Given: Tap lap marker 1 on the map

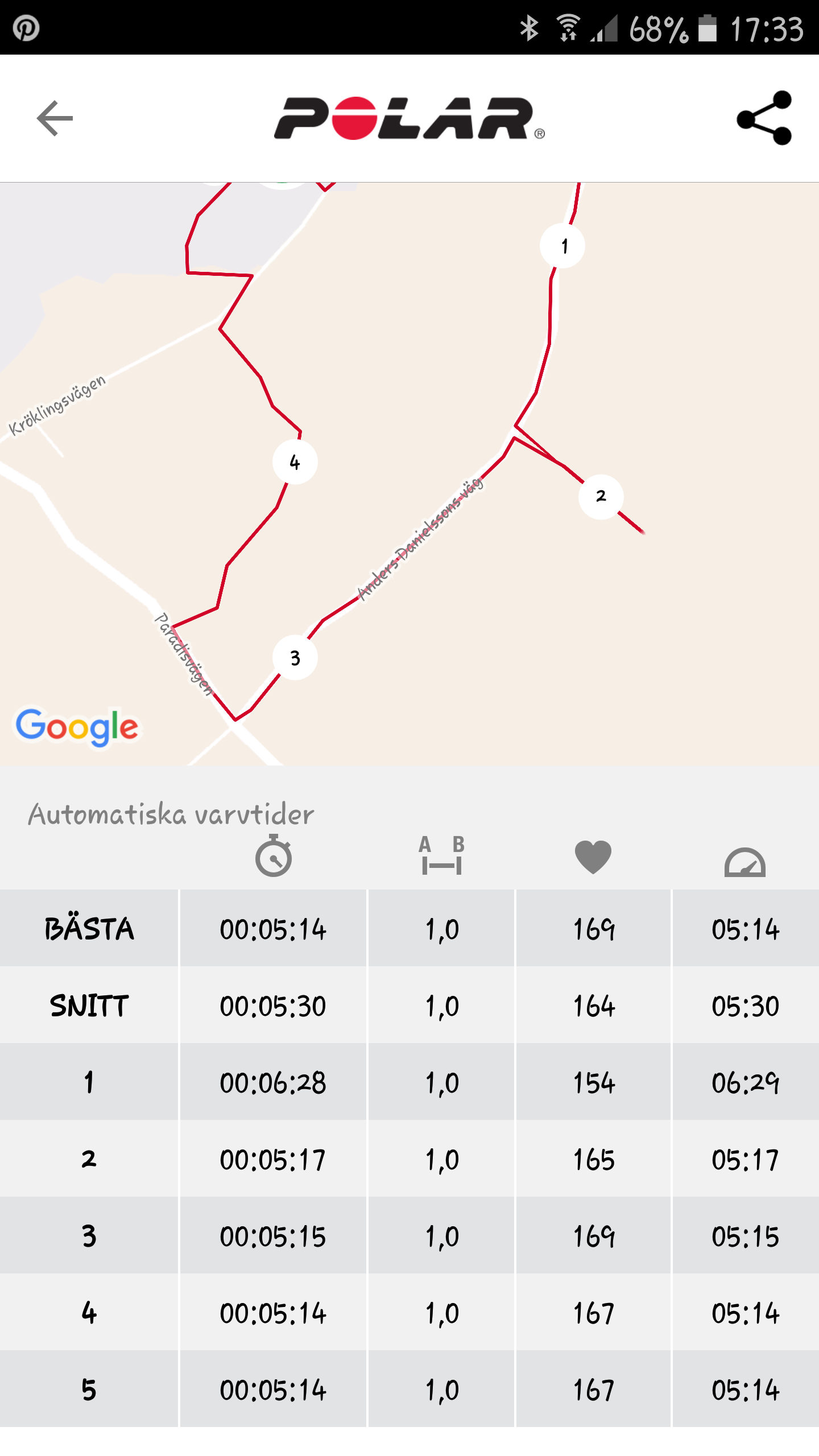Looking at the screenshot, I should tap(562, 246).
